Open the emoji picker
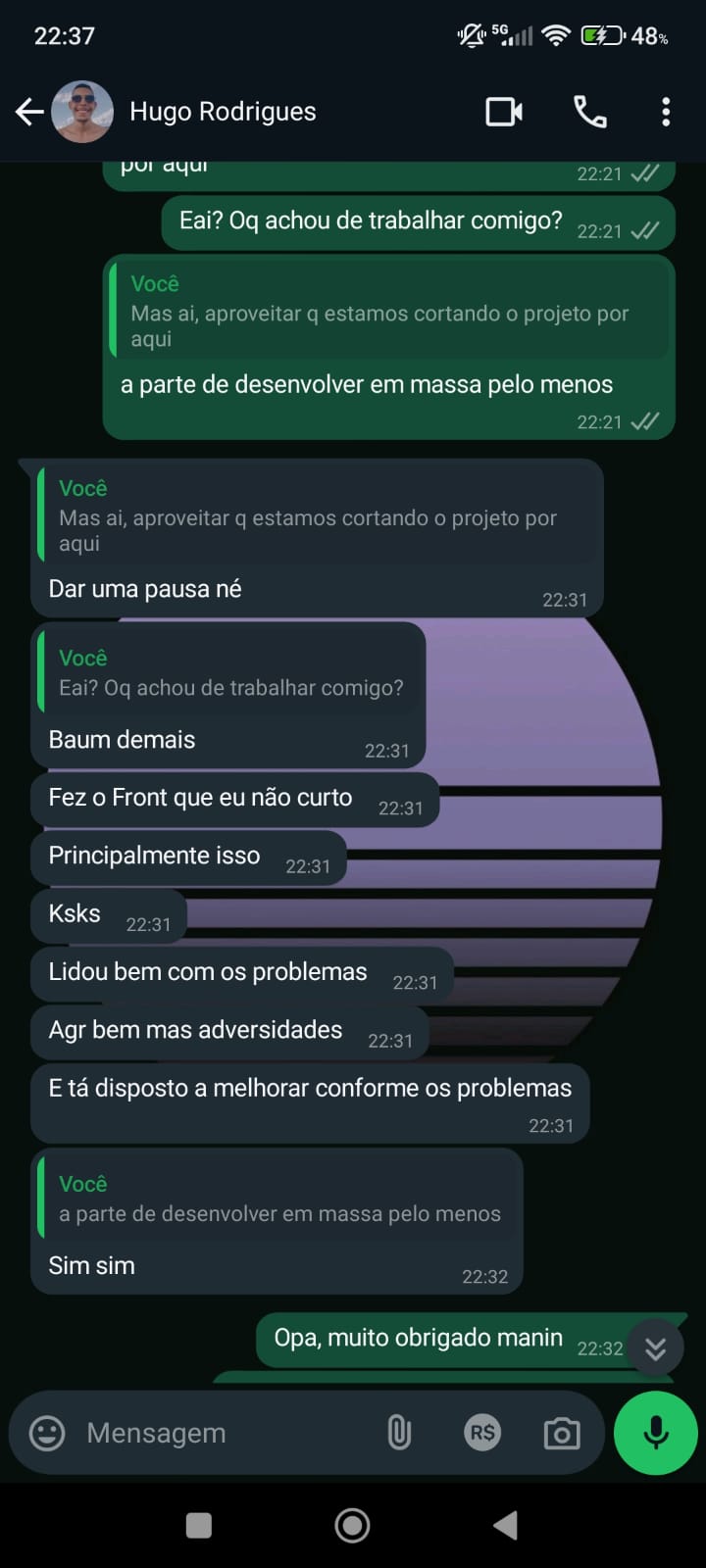This screenshot has width=706, height=1568. click(47, 1433)
